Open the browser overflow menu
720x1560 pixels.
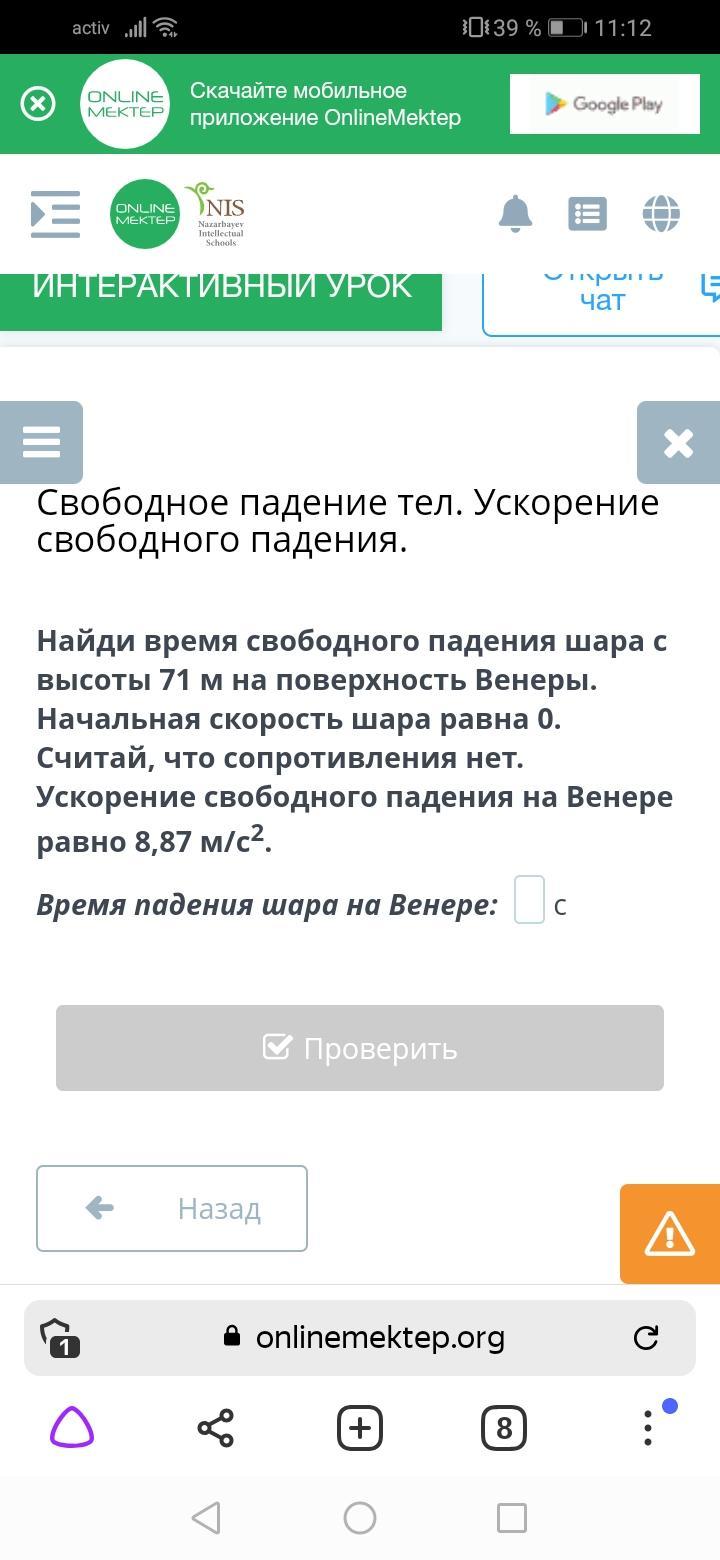pos(648,1428)
